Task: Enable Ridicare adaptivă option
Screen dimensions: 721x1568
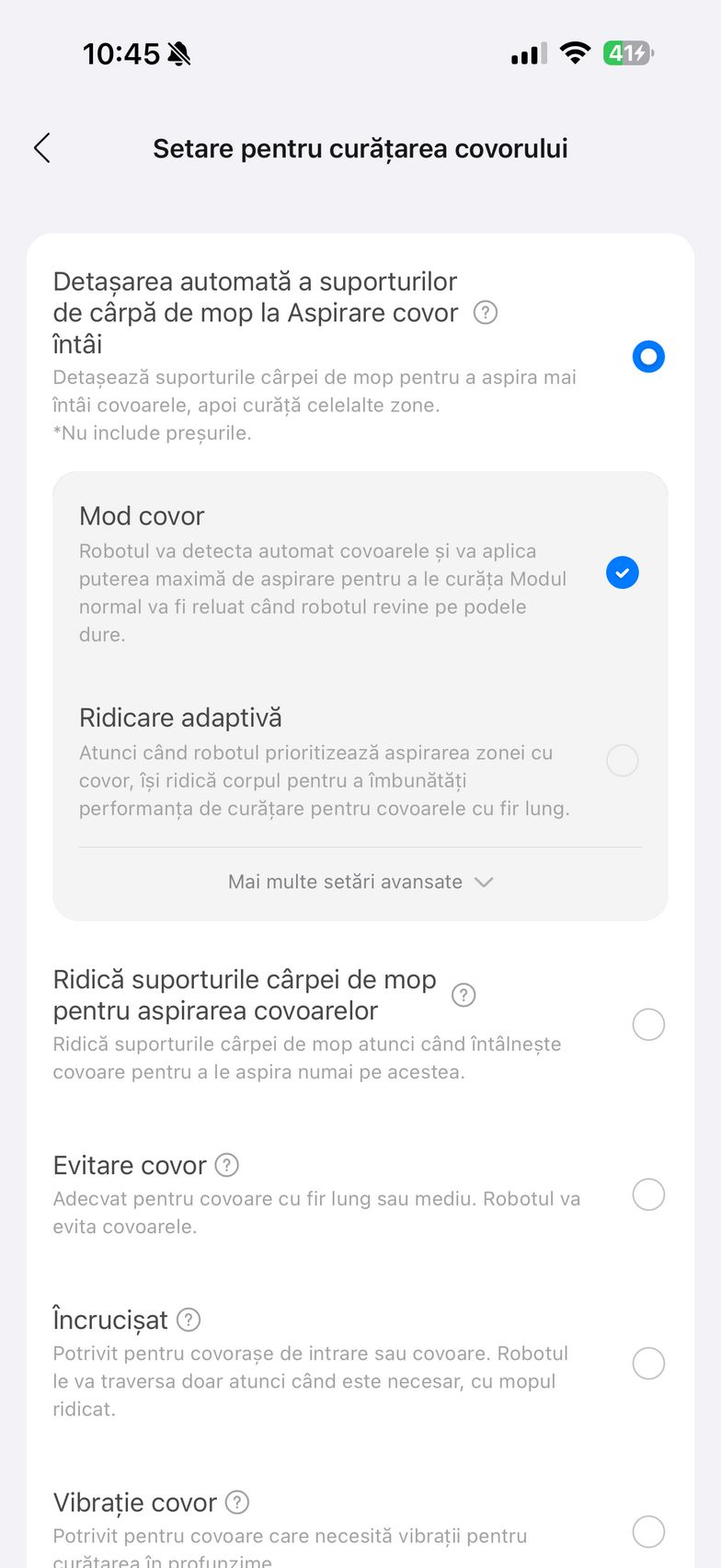Action: click(x=623, y=761)
